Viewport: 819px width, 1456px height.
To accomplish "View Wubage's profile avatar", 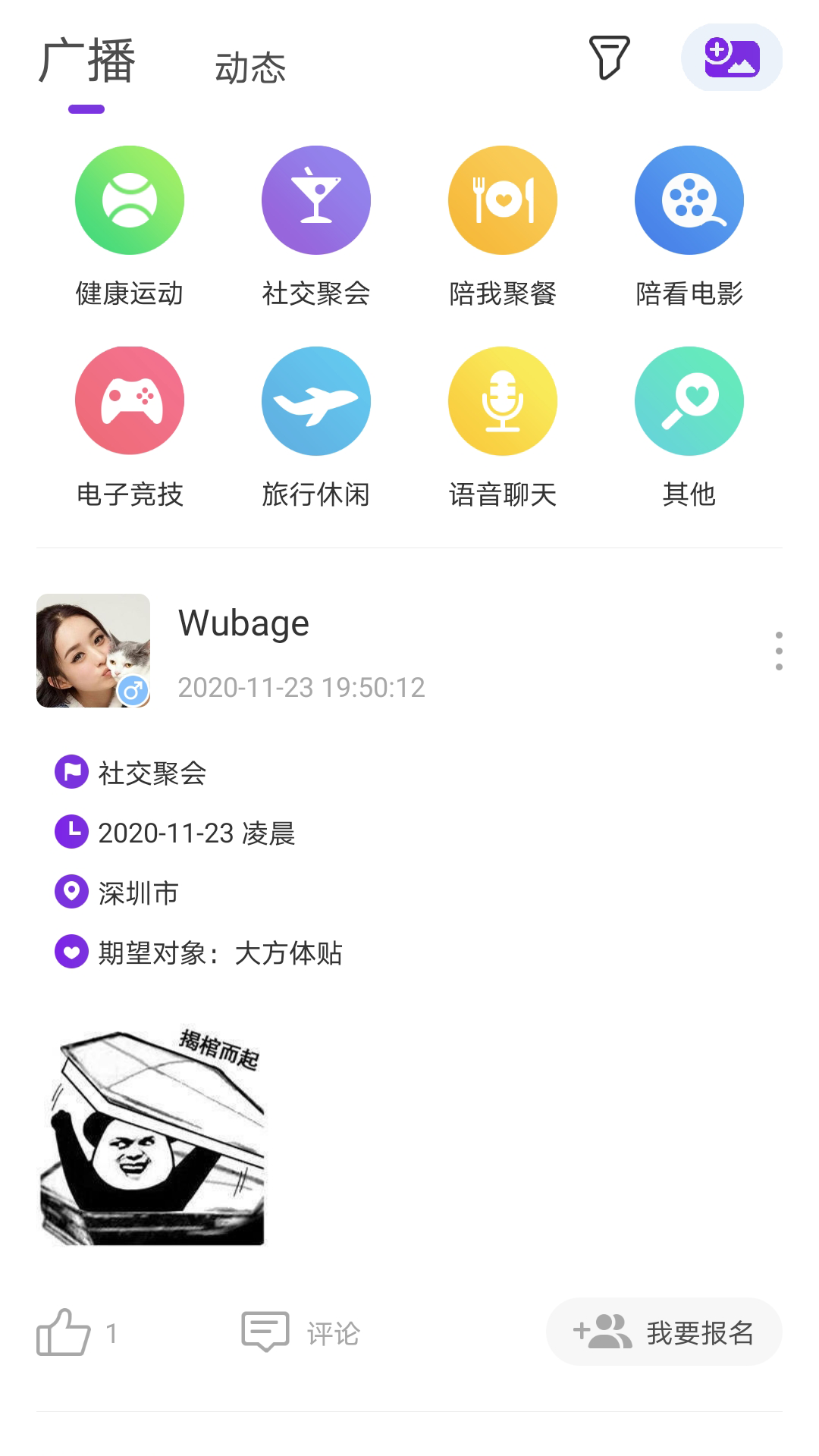I will coord(93,651).
